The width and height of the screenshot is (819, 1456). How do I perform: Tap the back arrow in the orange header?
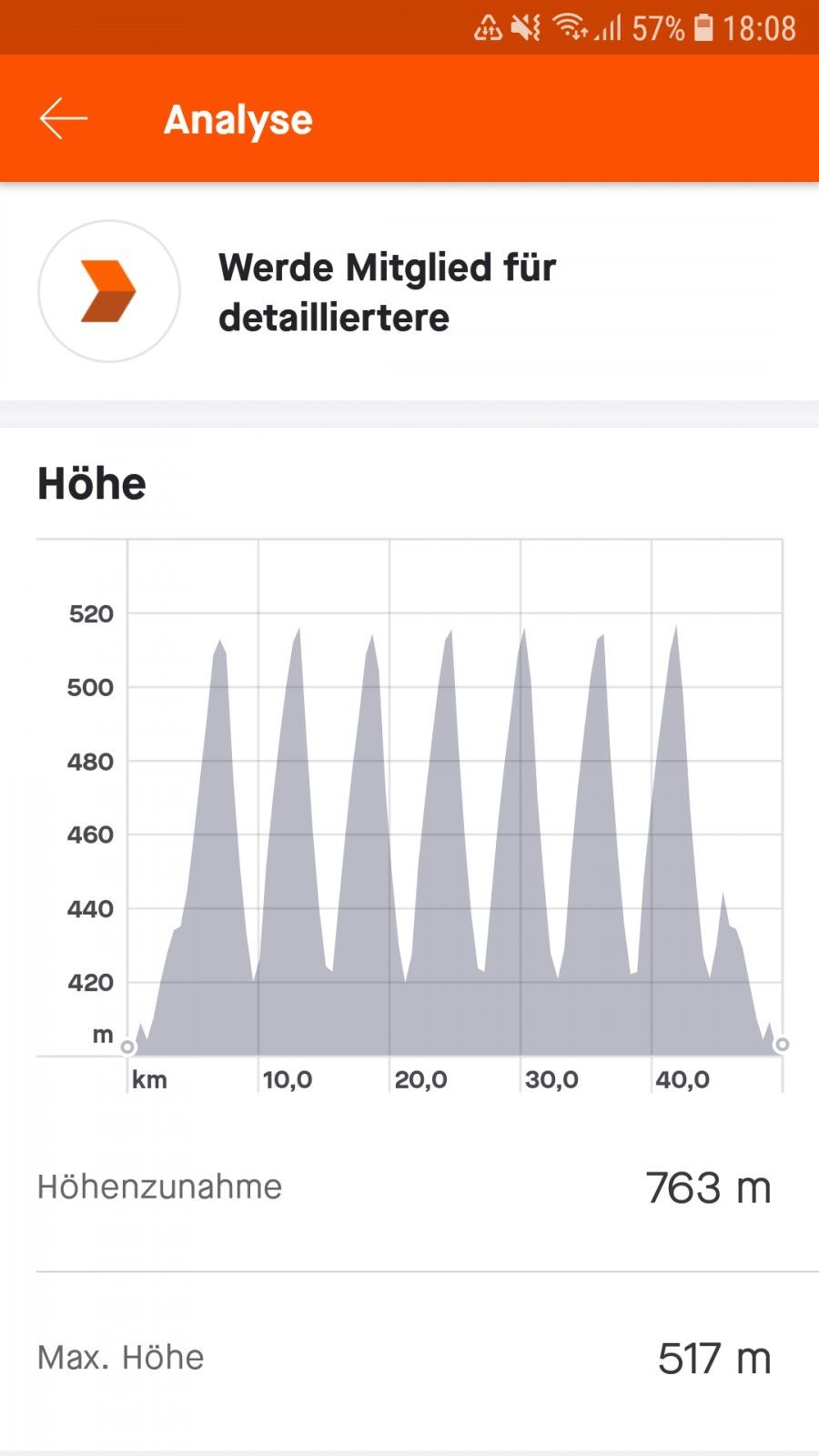[62, 116]
